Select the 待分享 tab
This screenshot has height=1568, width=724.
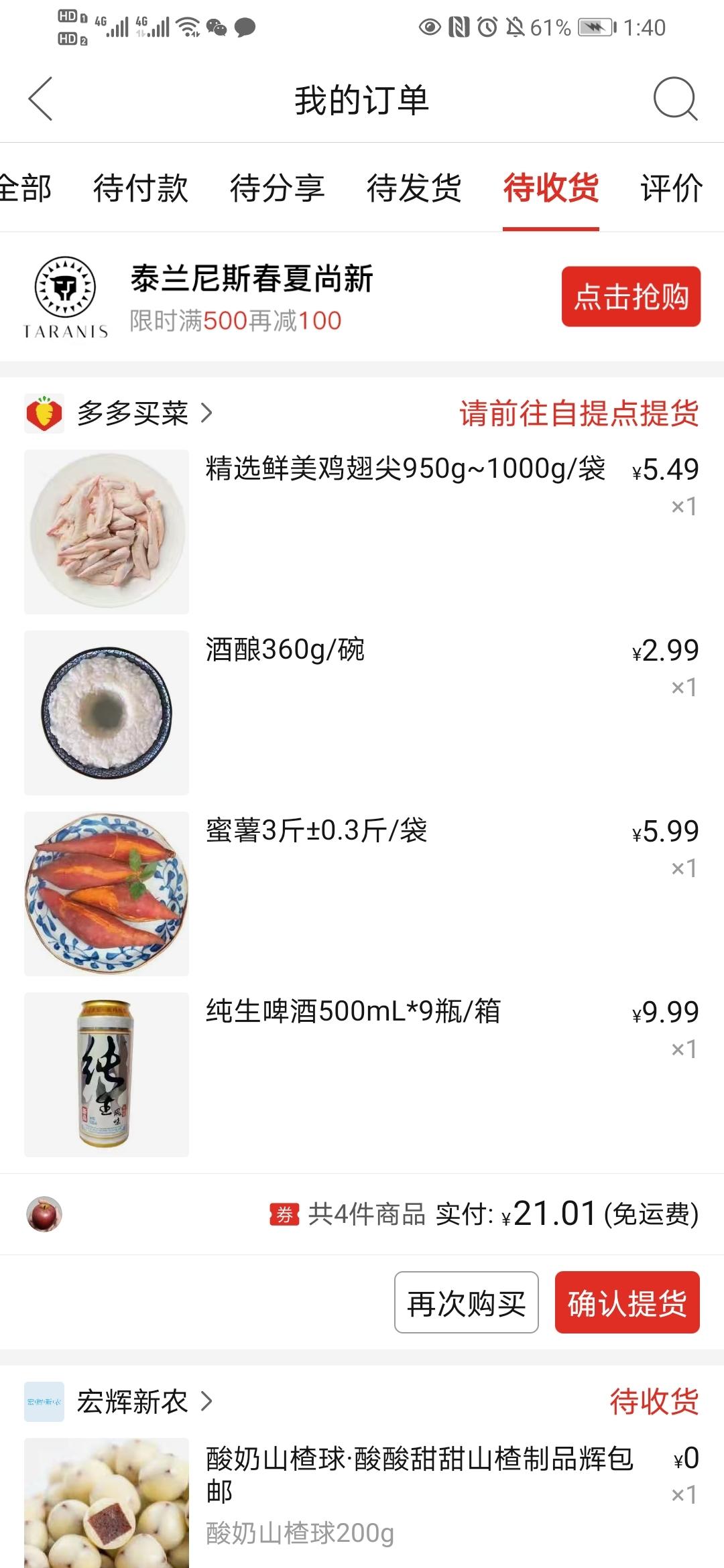click(277, 188)
